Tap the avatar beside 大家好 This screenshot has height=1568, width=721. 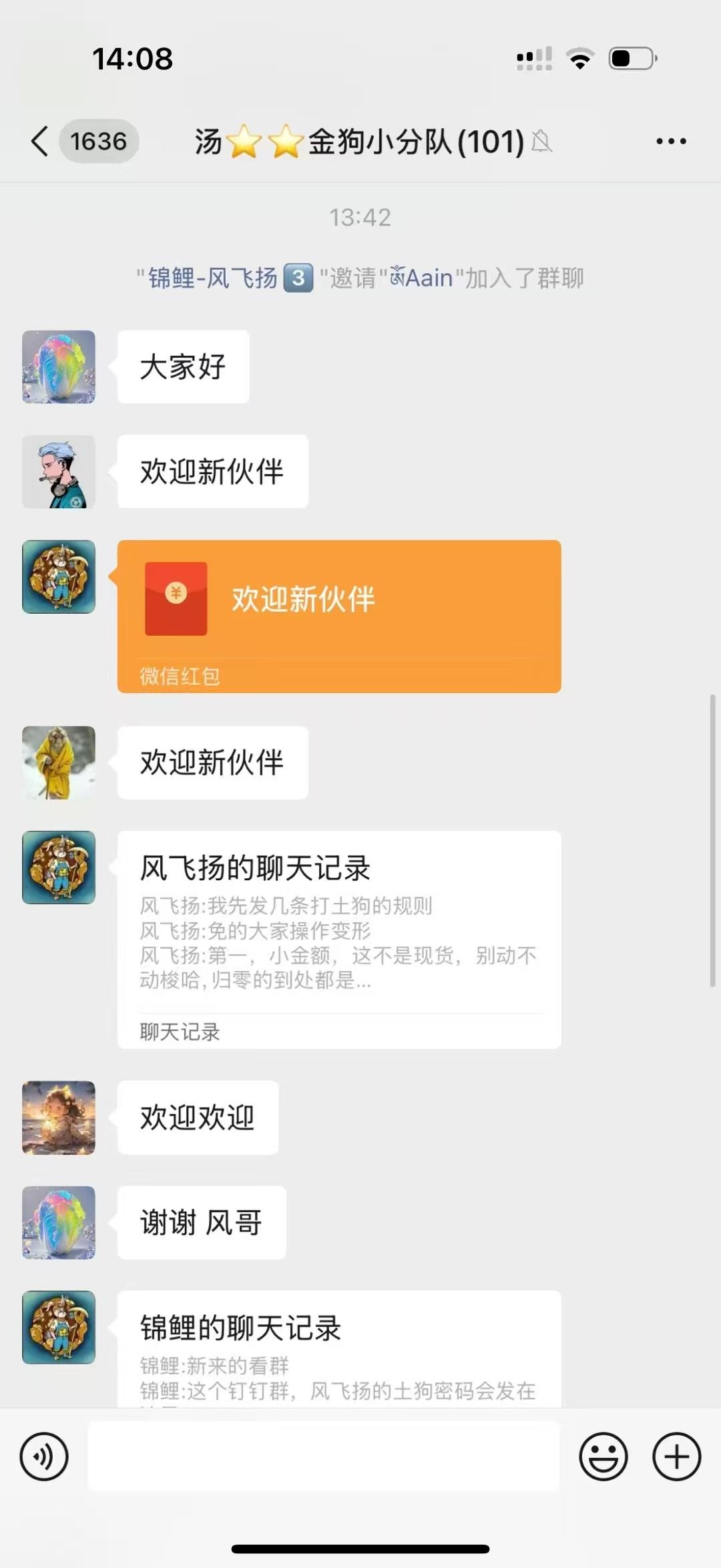[59, 367]
